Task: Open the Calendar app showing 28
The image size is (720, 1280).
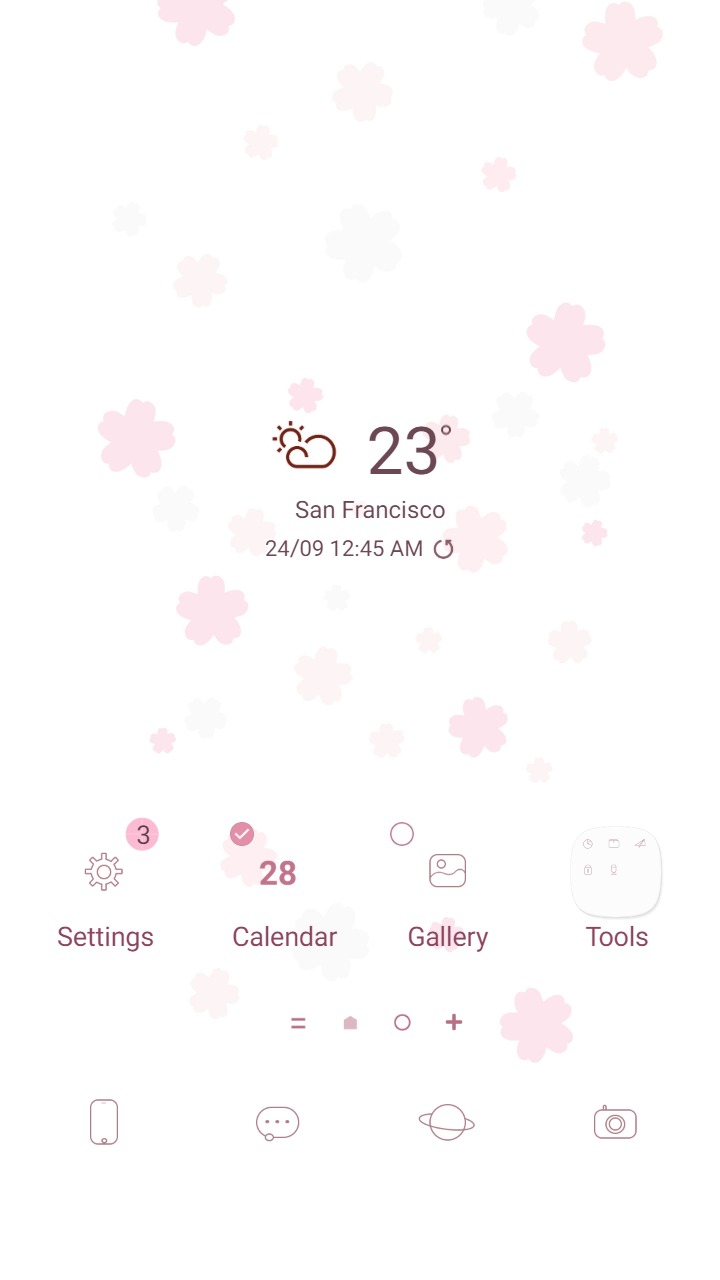Action: (x=276, y=870)
